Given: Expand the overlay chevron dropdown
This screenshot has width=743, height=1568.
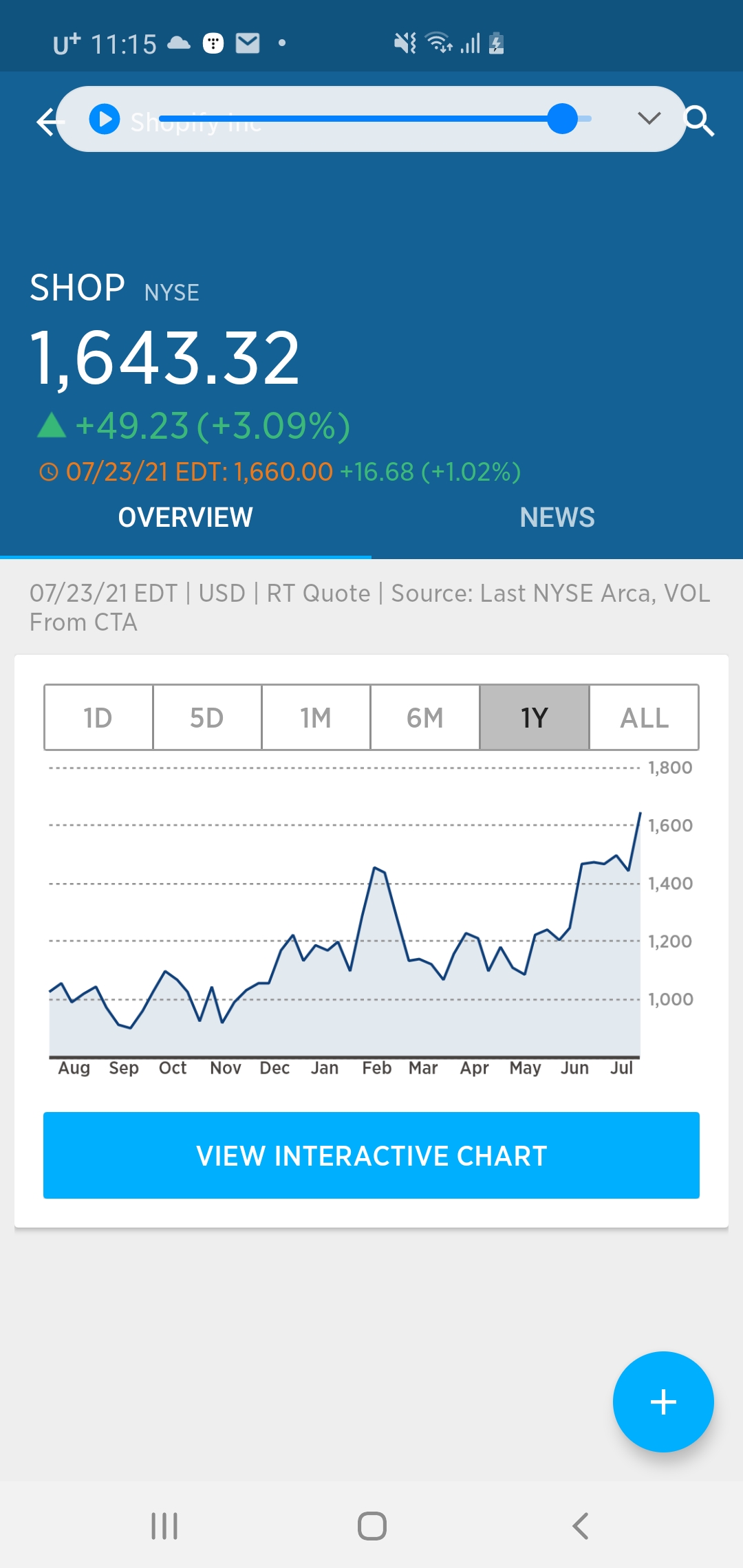Looking at the screenshot, I should click(649, 119).
